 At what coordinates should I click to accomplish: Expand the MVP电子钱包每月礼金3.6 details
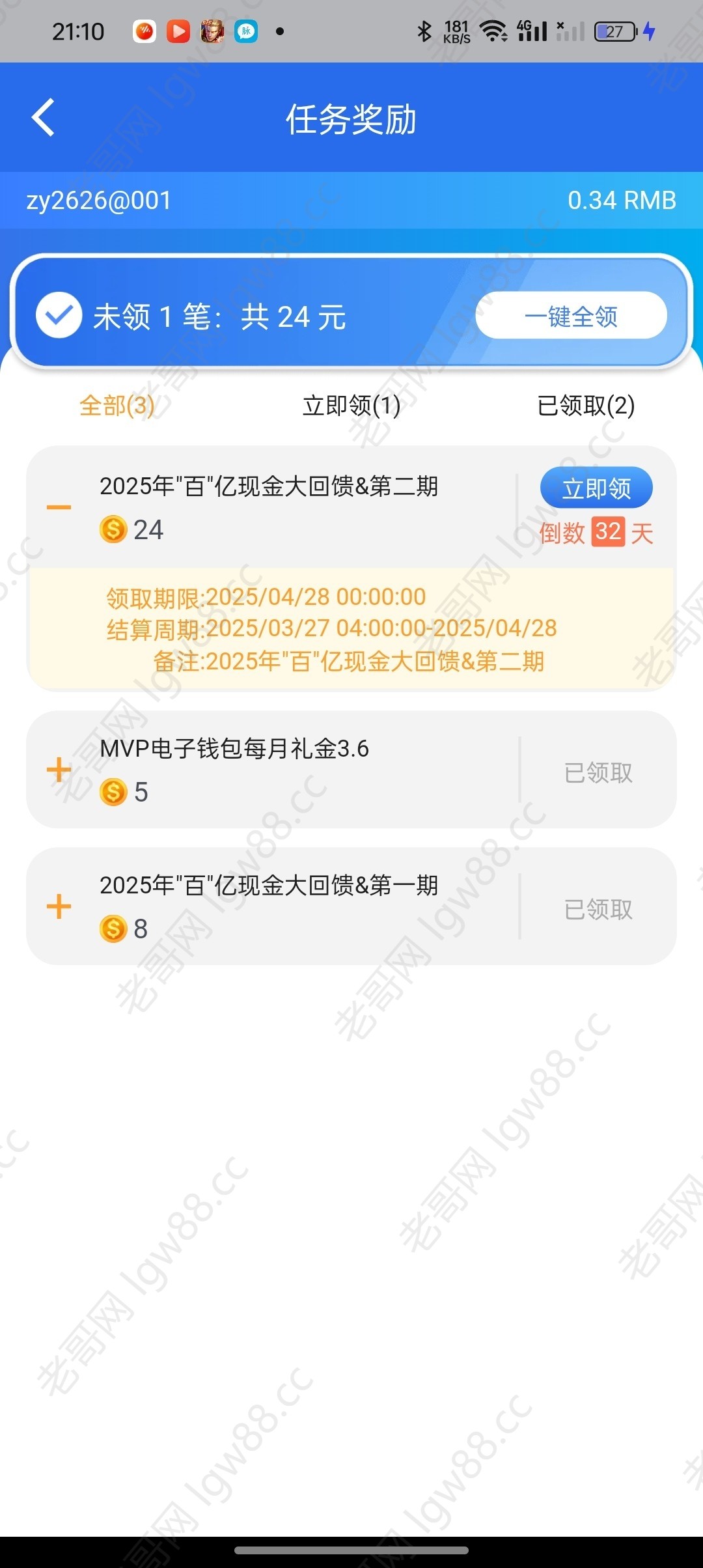(x=59, y=770)
